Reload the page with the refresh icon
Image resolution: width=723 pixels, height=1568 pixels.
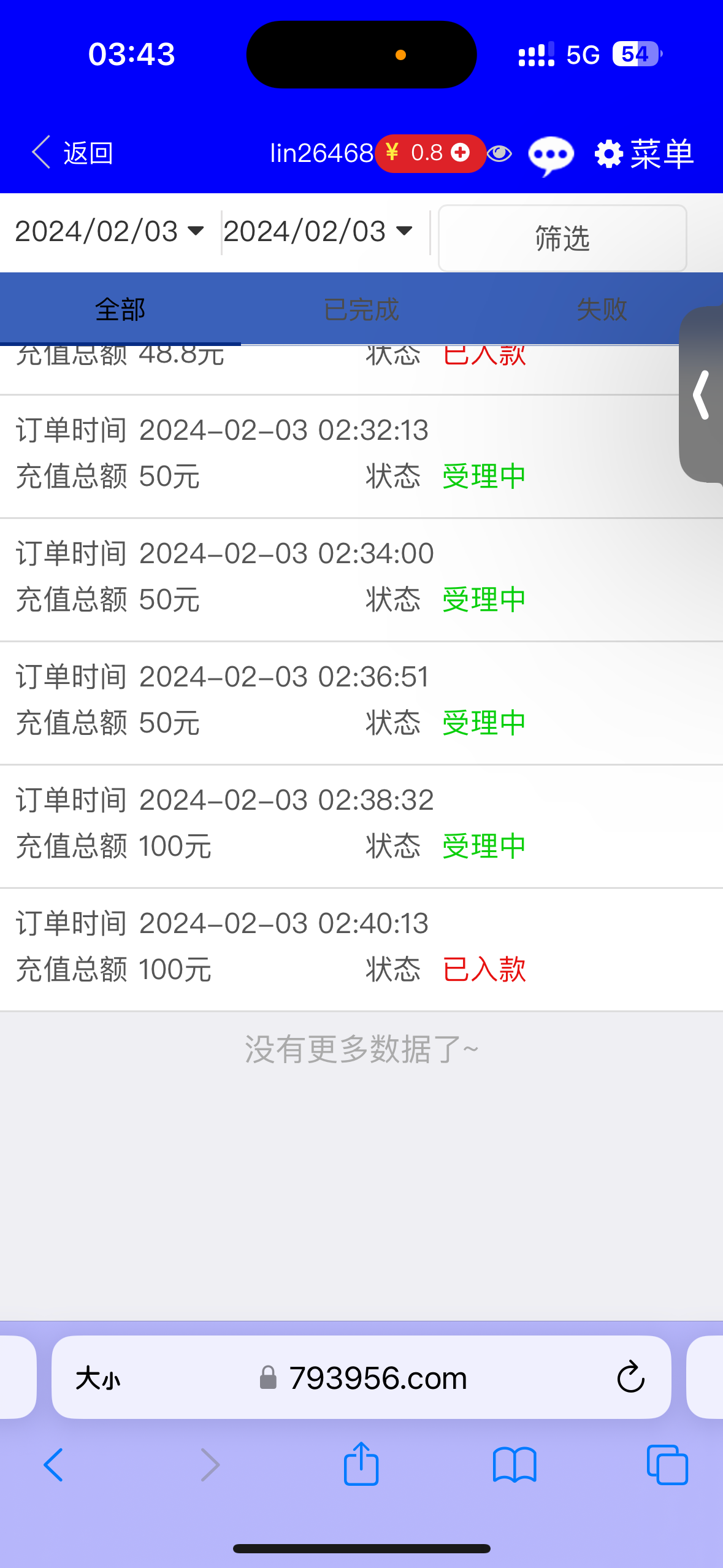630,1377
